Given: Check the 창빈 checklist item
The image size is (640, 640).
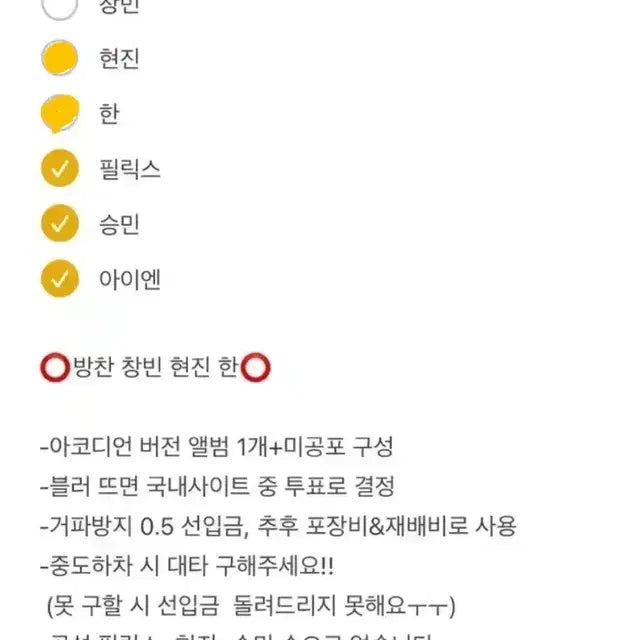Looking at the screenshot, I should [61, 7].
